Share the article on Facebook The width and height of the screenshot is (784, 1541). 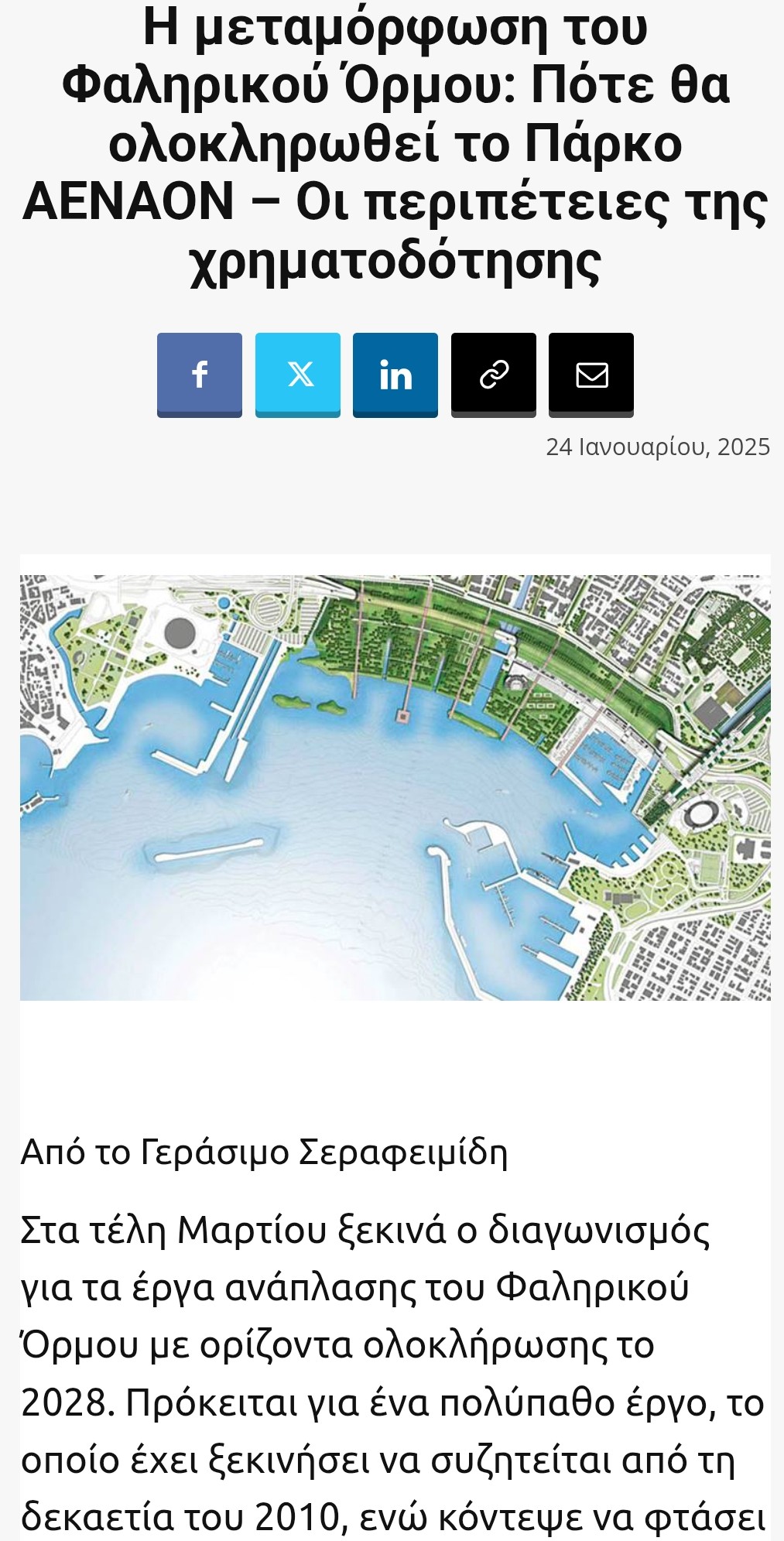(x=200, y=375)
